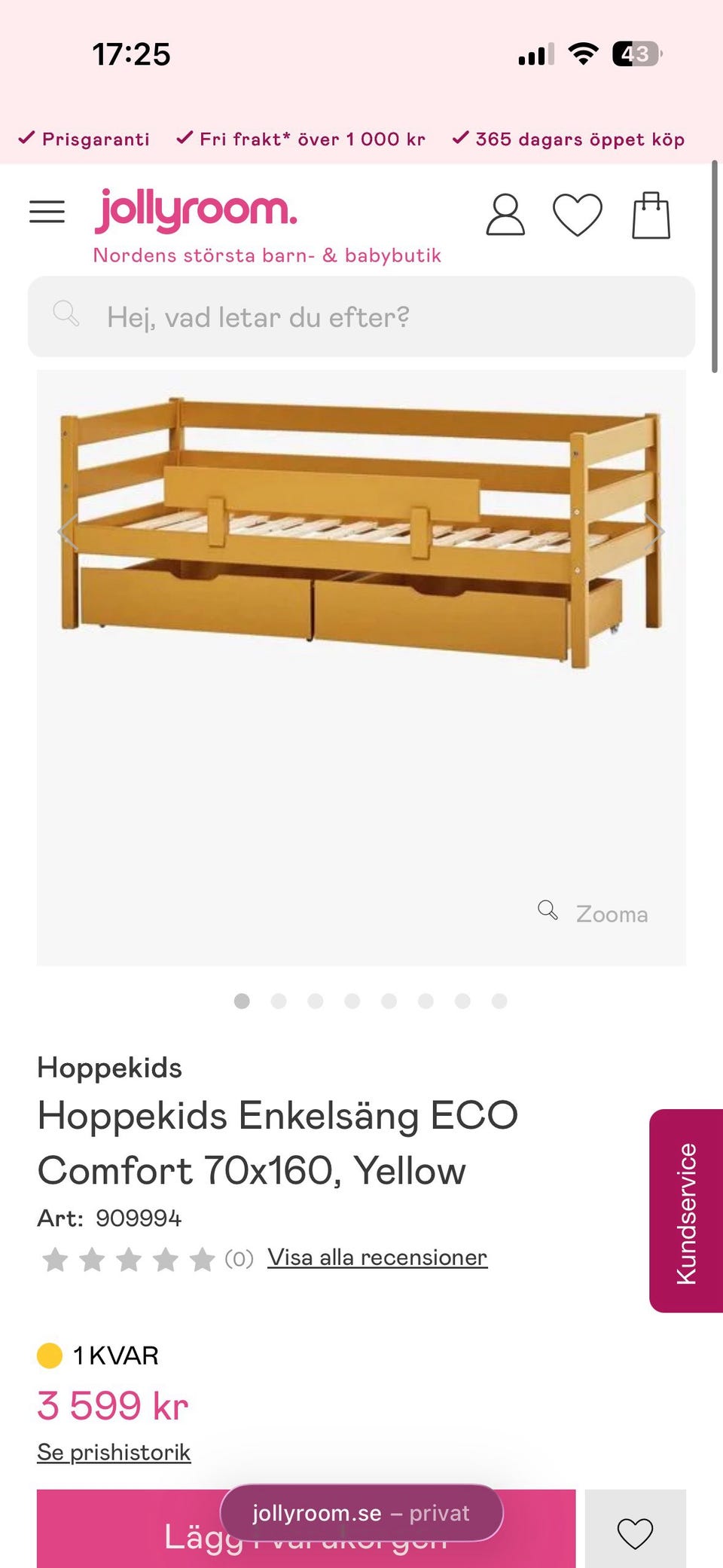Click the search magnifier icon
The width and height of the screenshot is (723, 1568).
[x=68, y=314]
